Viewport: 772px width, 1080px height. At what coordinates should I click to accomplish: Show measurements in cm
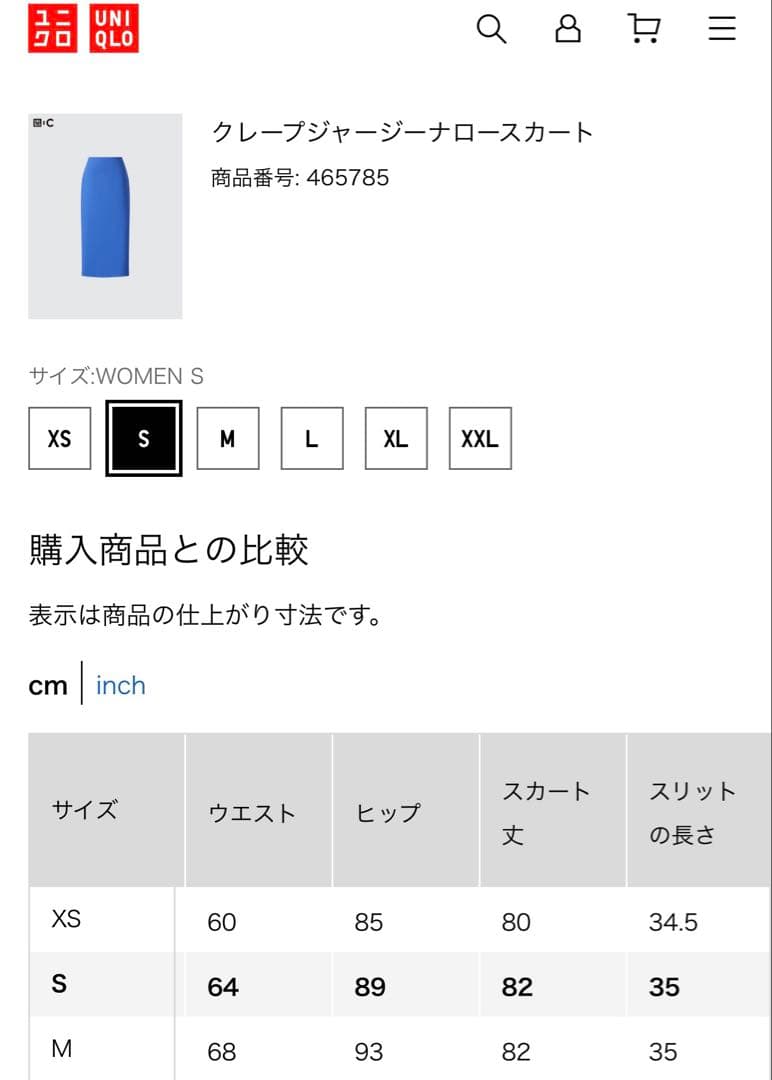click(x=48, y=686)
